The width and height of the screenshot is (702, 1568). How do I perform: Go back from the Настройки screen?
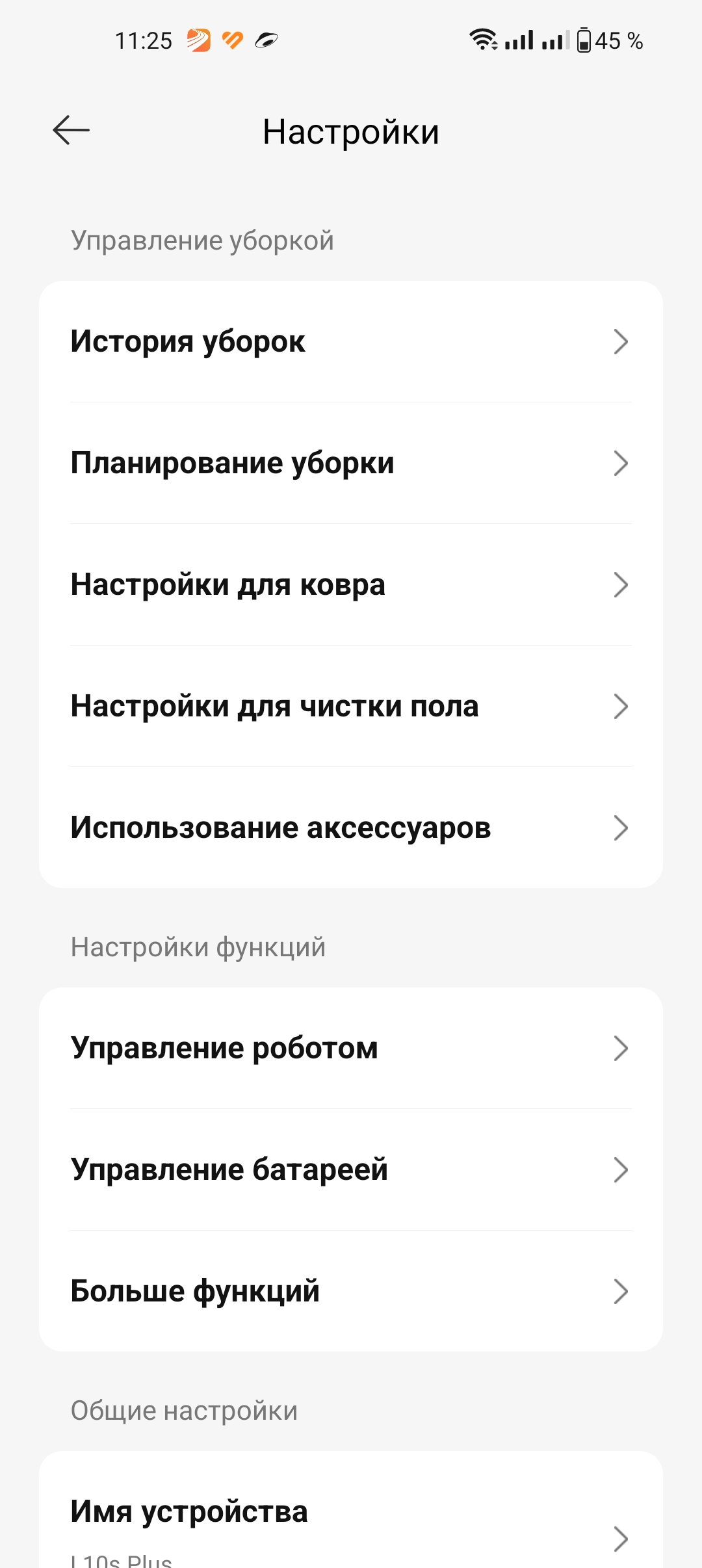coord(71,130)
